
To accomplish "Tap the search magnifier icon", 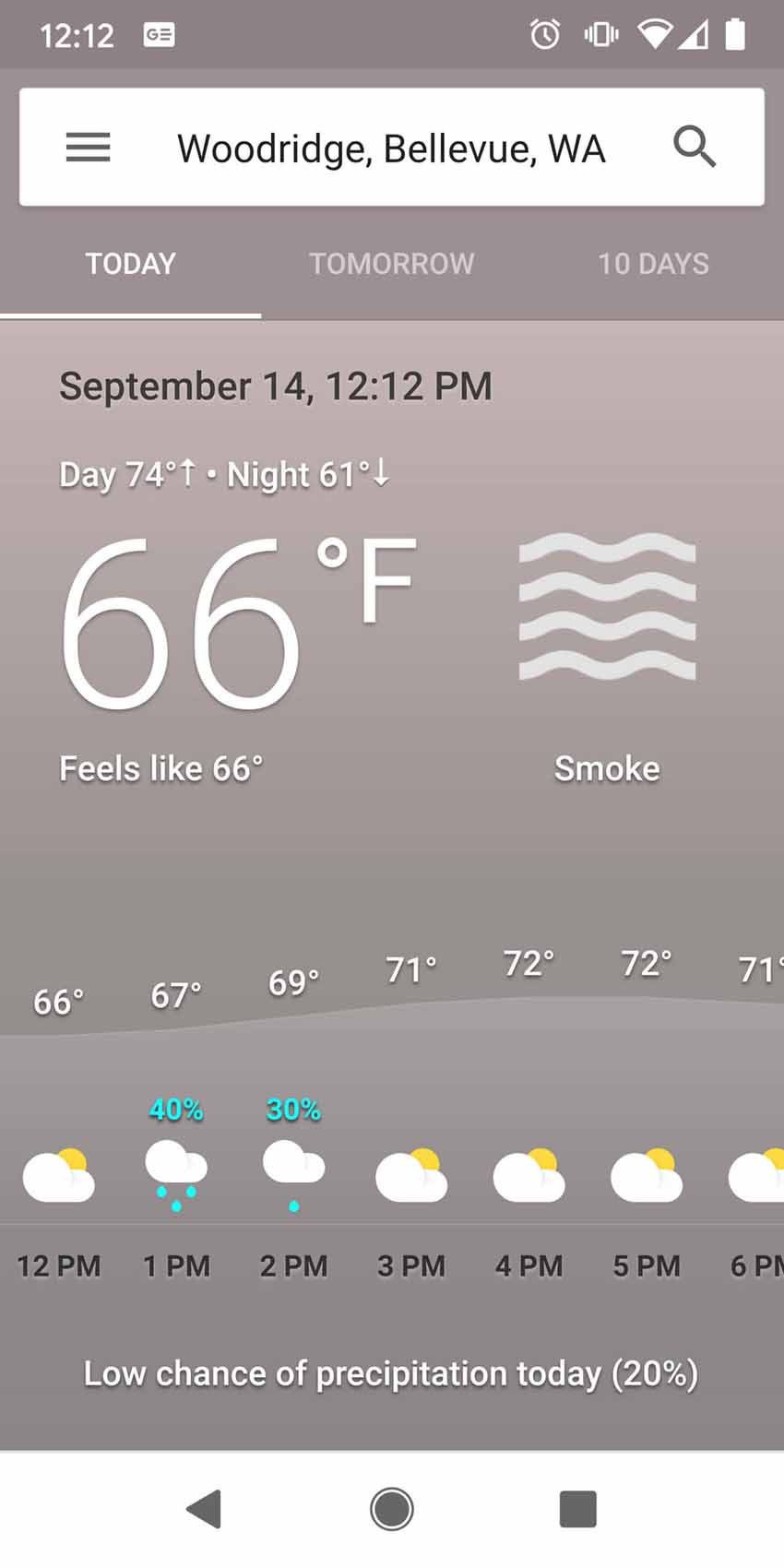I will pyautogui.click(x=694, y=148).
